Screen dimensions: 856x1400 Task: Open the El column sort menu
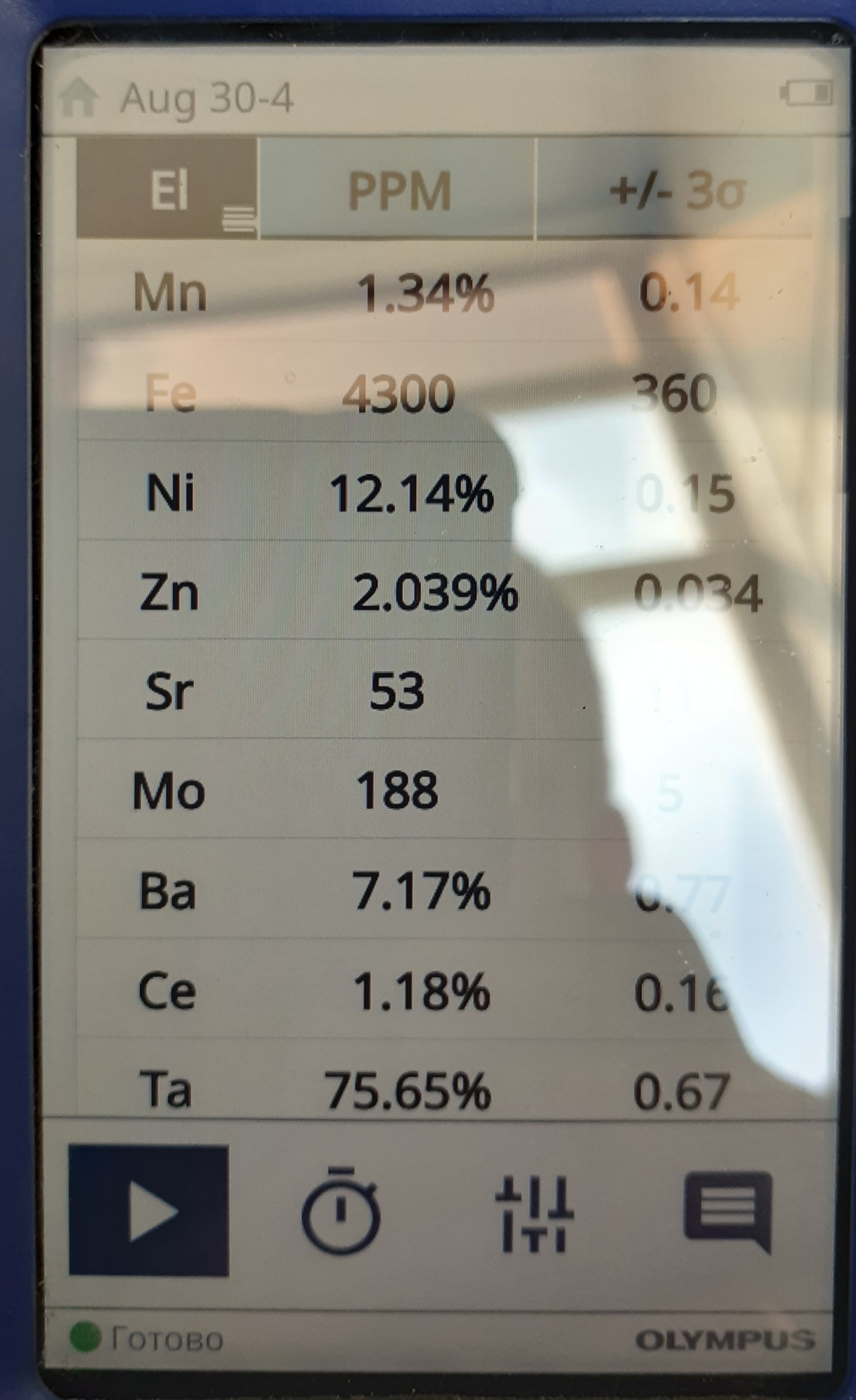coord(167,189)
